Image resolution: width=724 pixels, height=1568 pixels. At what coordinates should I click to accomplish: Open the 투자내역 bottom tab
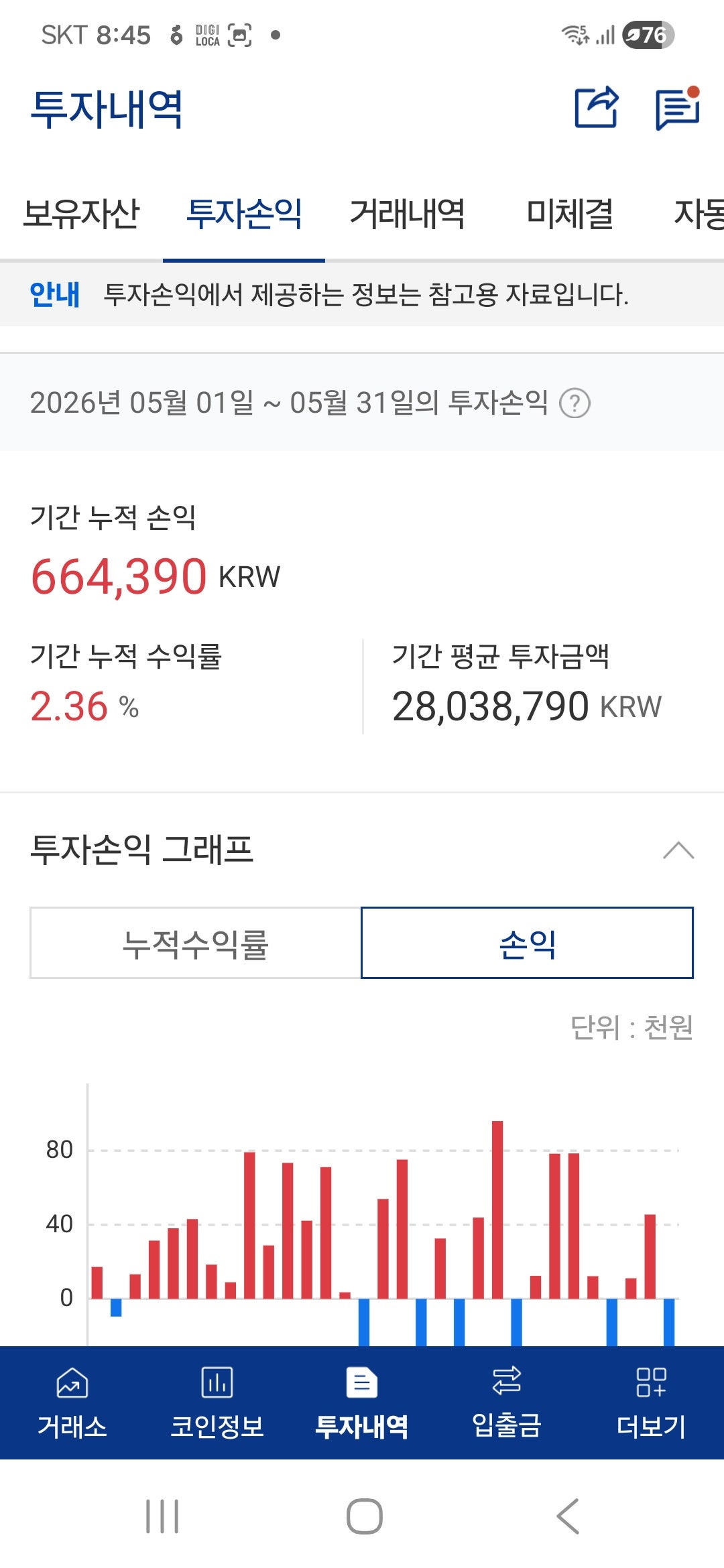click(x=362, y=1402)
